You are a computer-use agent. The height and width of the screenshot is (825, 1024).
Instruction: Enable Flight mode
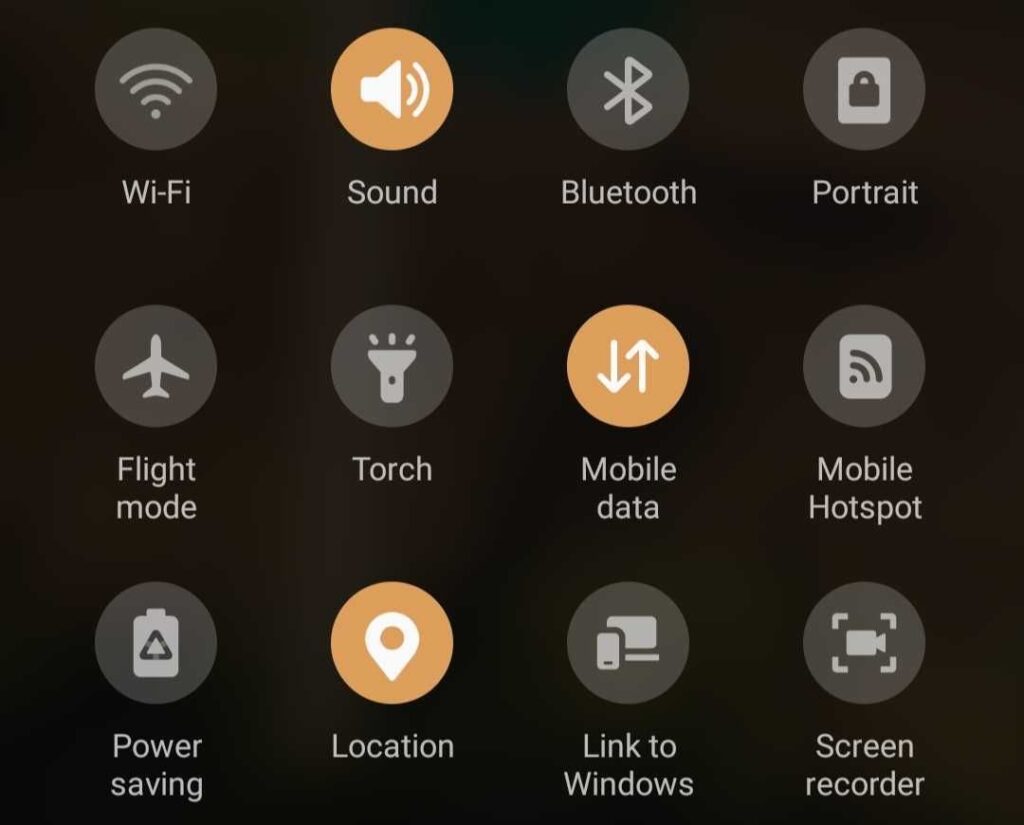(156, 366)
